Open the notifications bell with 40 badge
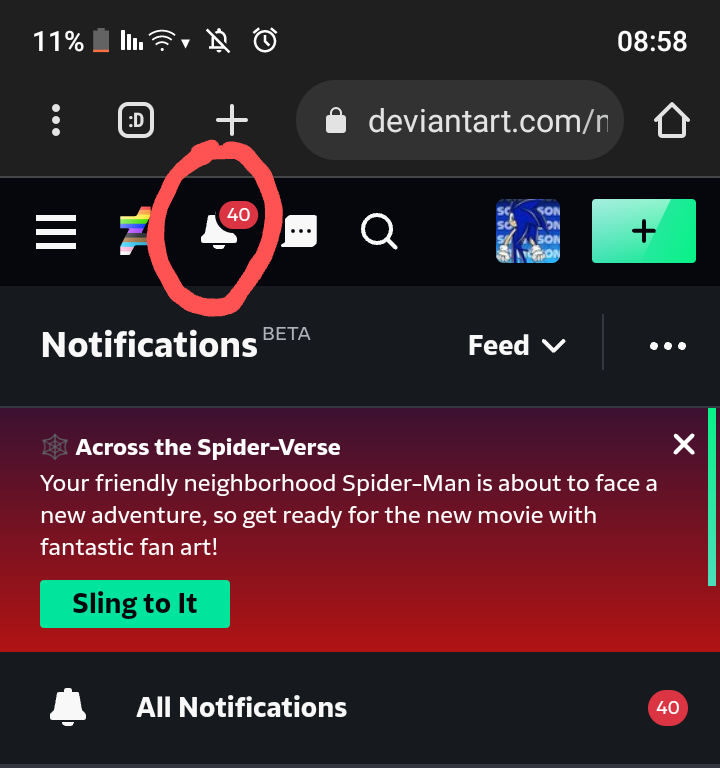The width and height of the screenshot is (720, 768). pos(218,232)
